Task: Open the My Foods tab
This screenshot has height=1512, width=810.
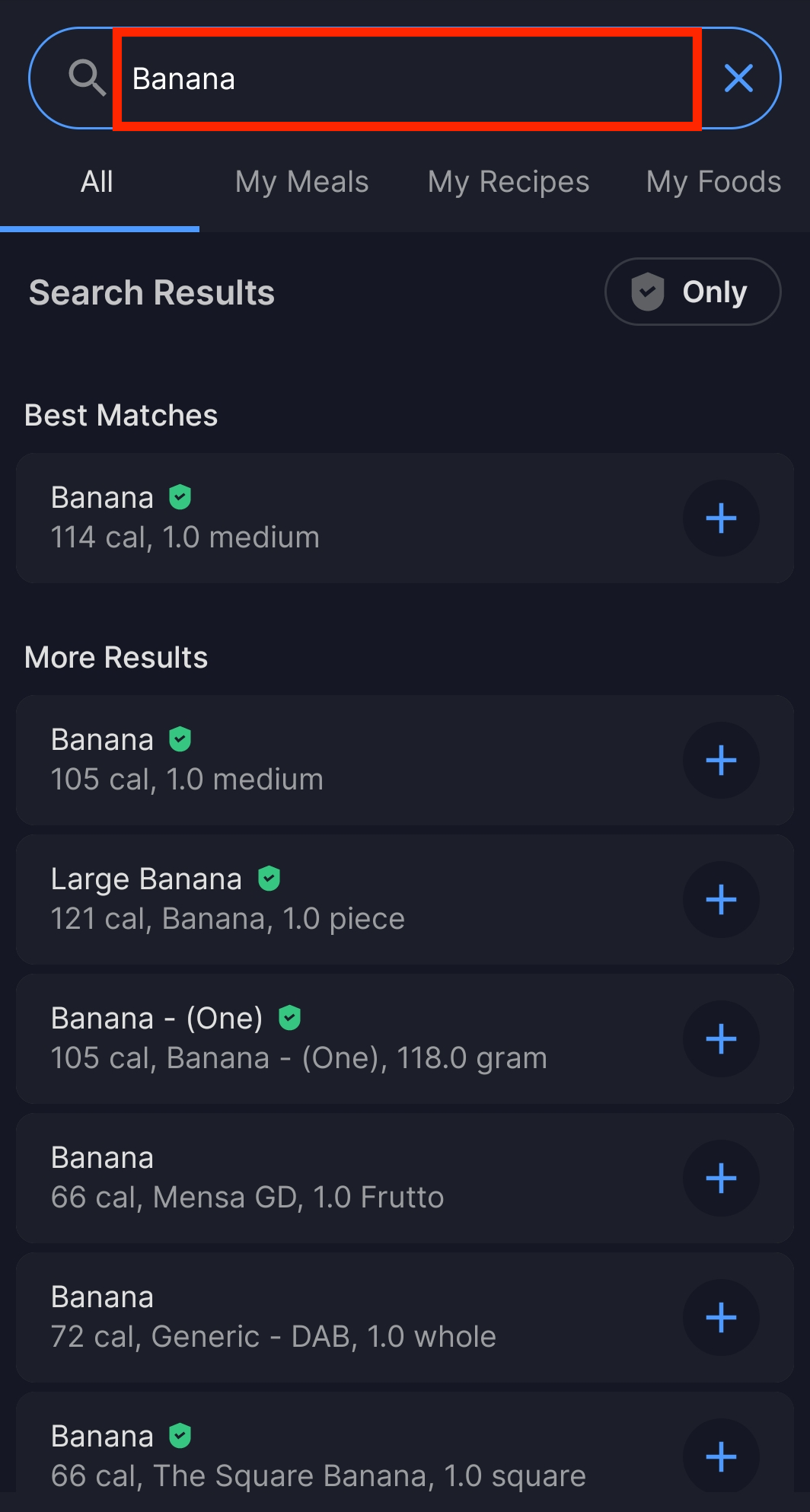Action: click(713, 182)
